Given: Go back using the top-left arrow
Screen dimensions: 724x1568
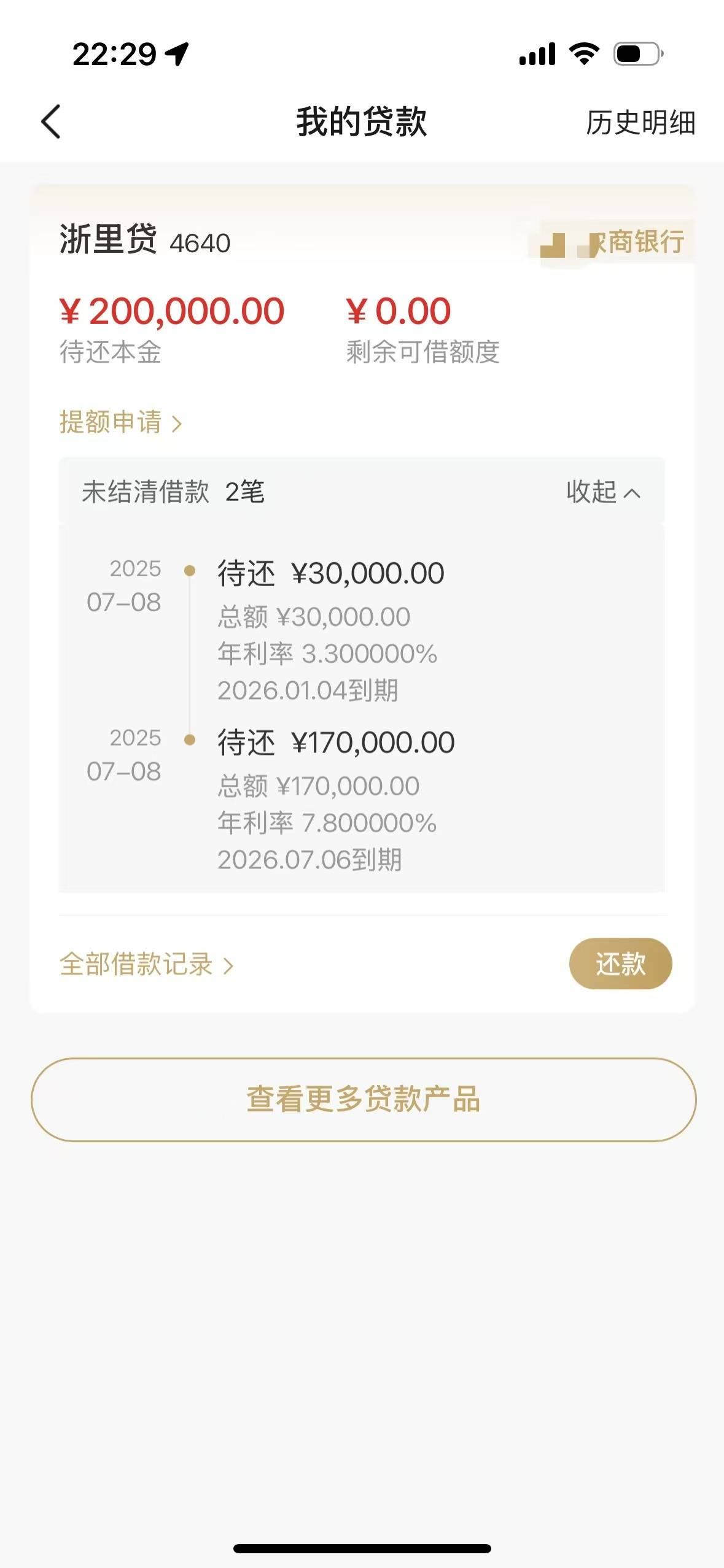Looking at the screenshot, I should (51, 122).
